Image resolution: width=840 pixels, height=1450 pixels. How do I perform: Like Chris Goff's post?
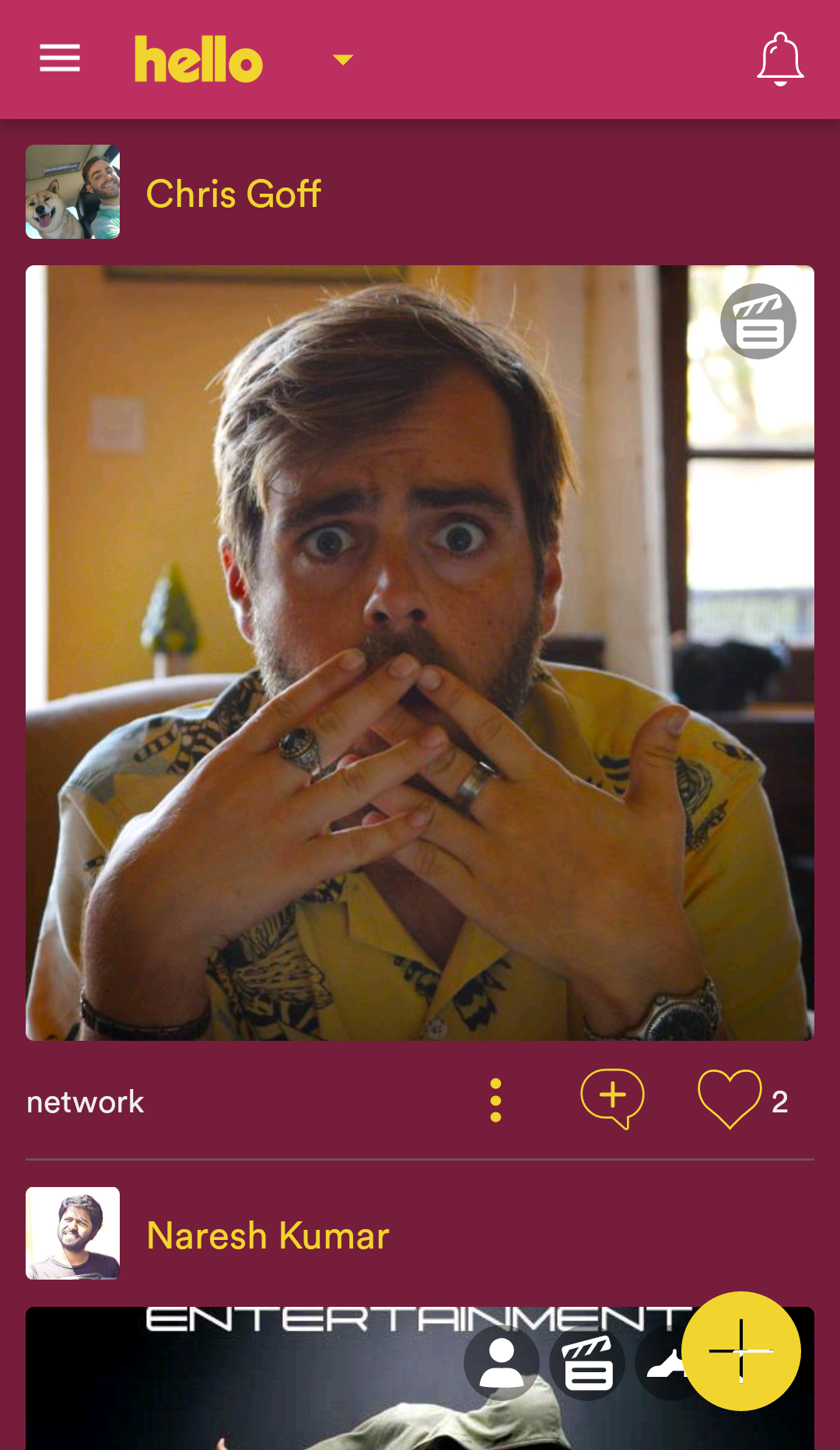pos(729,1098)
